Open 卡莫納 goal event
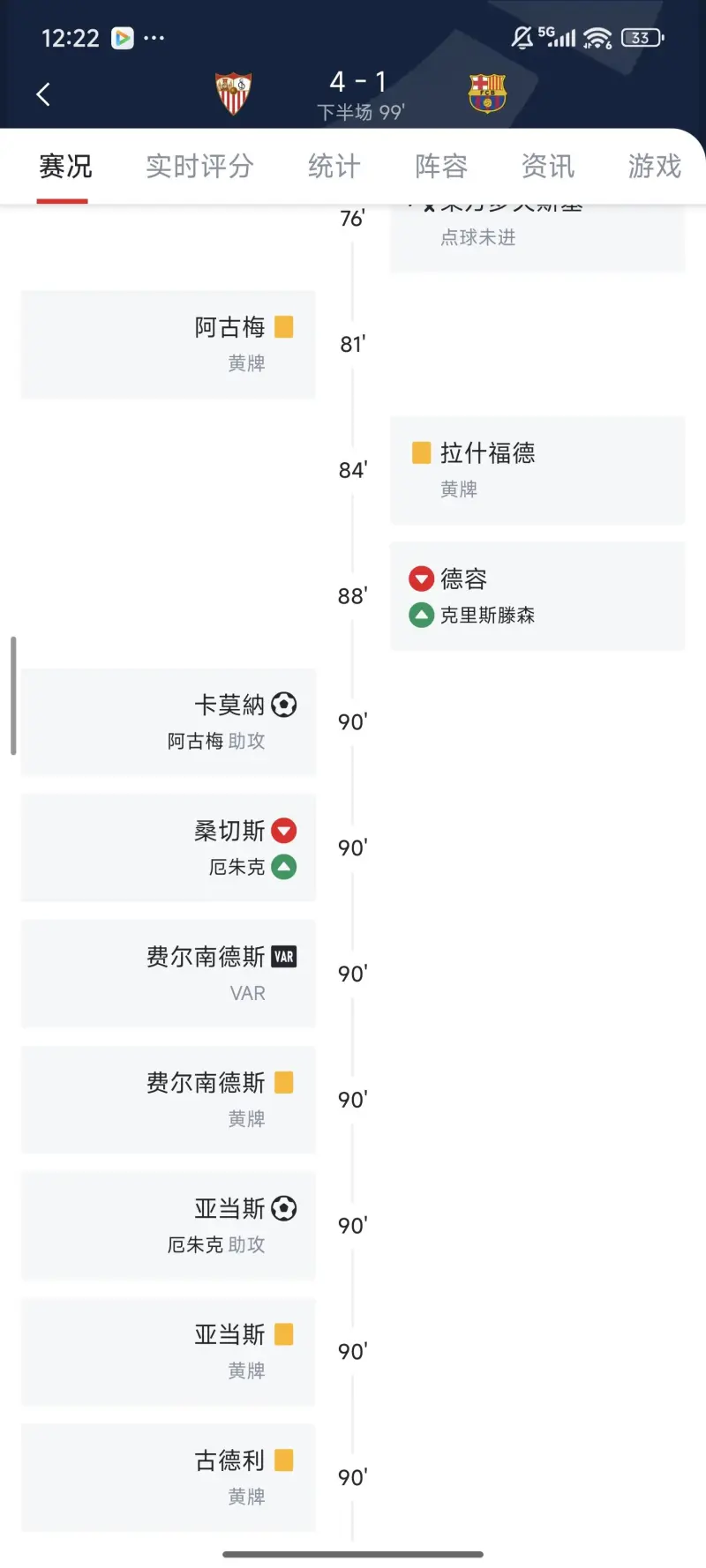 [x=168, y=721]
